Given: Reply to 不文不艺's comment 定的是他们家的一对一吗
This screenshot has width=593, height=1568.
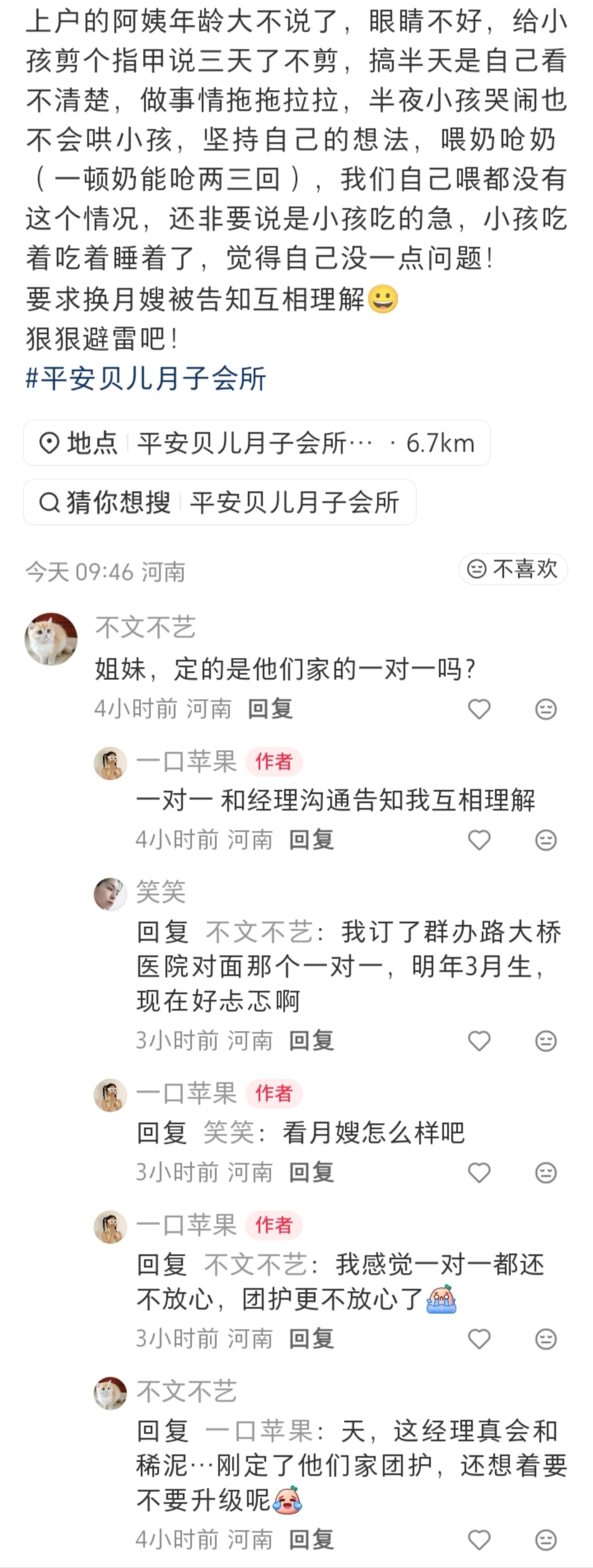Looking at the screenshot, I should tap(270, 709).
